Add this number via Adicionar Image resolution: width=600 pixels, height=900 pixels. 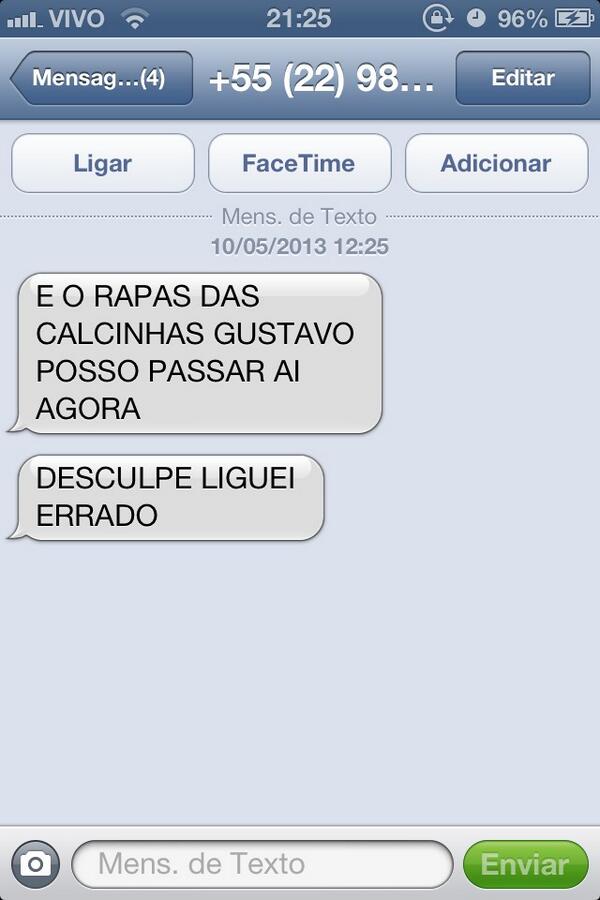click(496, 163)
